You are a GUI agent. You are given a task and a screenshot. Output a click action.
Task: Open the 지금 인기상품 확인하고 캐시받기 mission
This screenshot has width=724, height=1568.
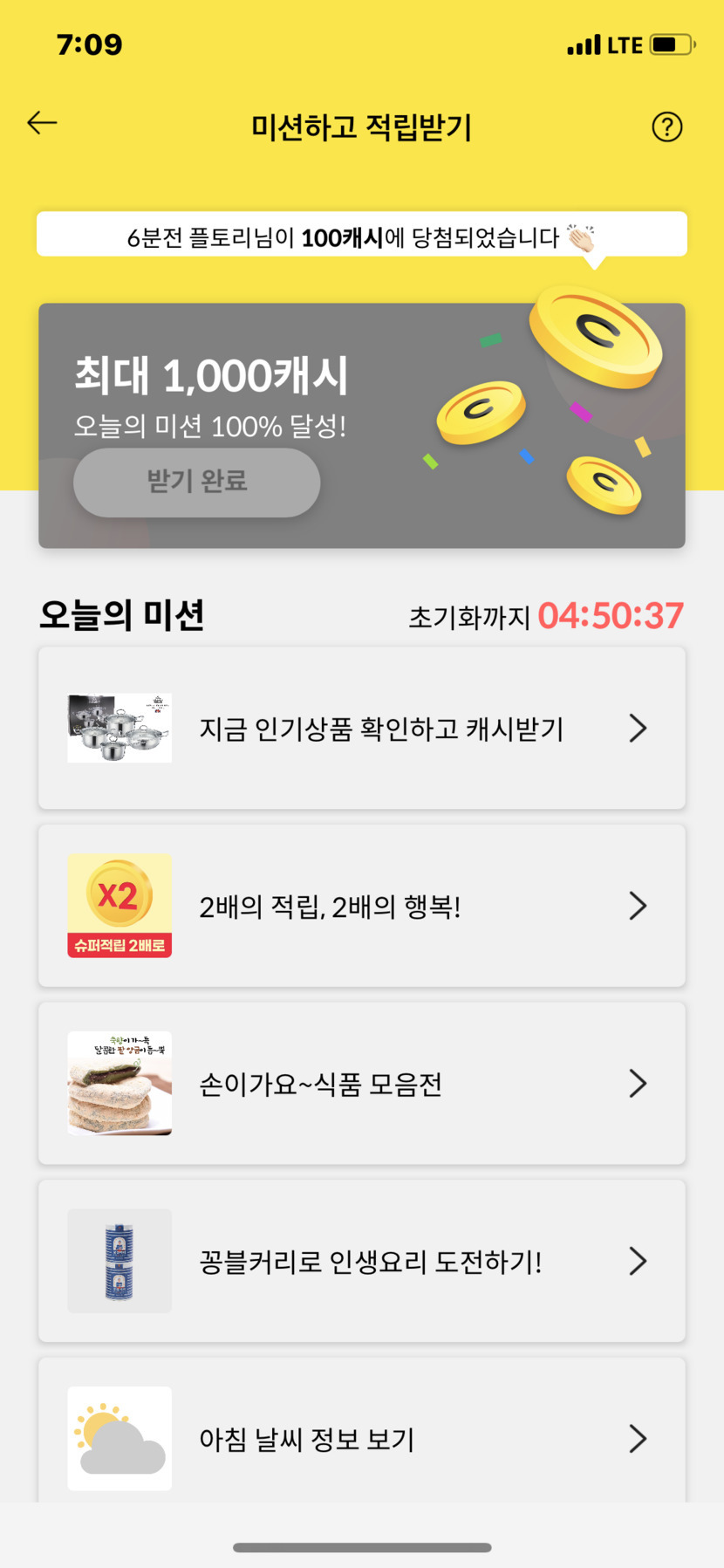[362, 729]
